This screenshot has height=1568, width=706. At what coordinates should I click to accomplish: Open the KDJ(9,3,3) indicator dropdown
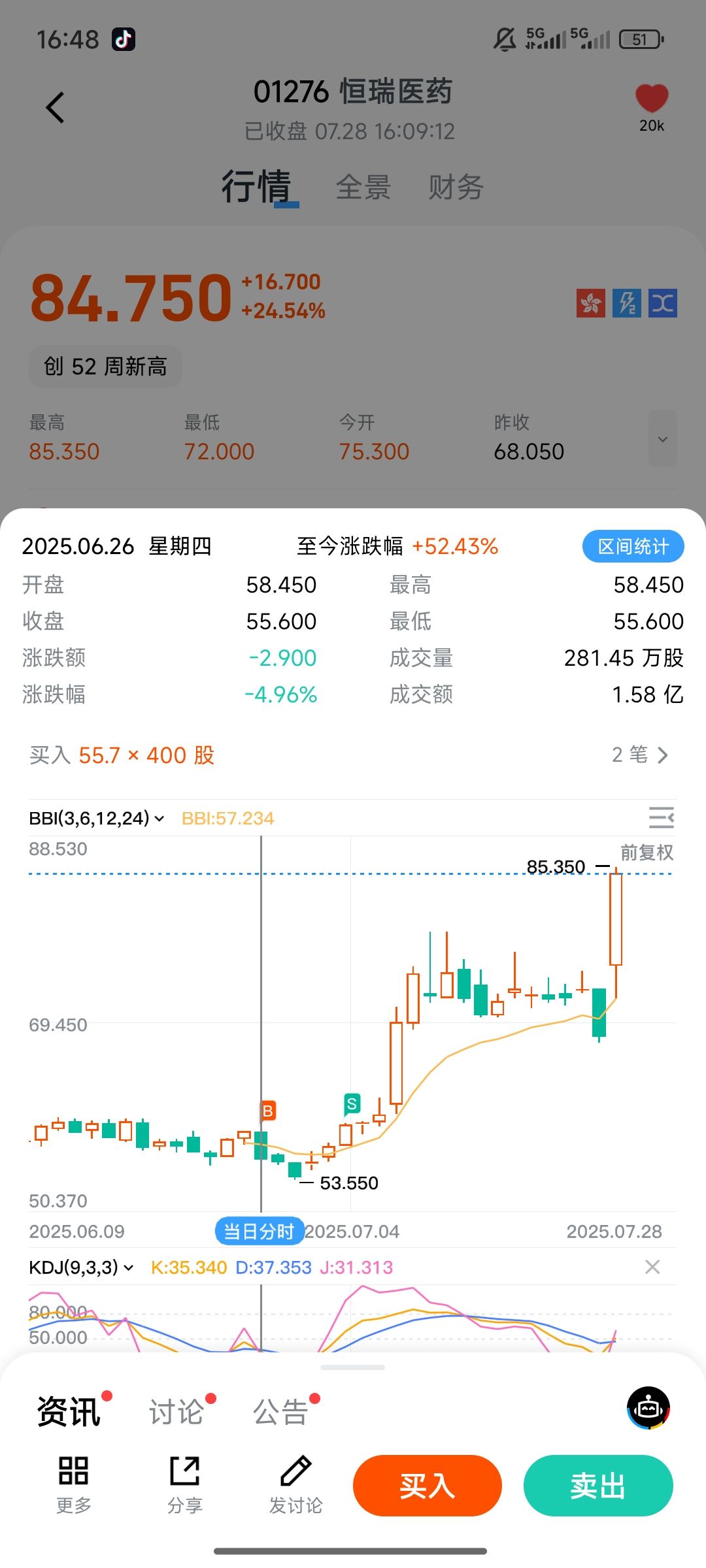coord(82,1267)
